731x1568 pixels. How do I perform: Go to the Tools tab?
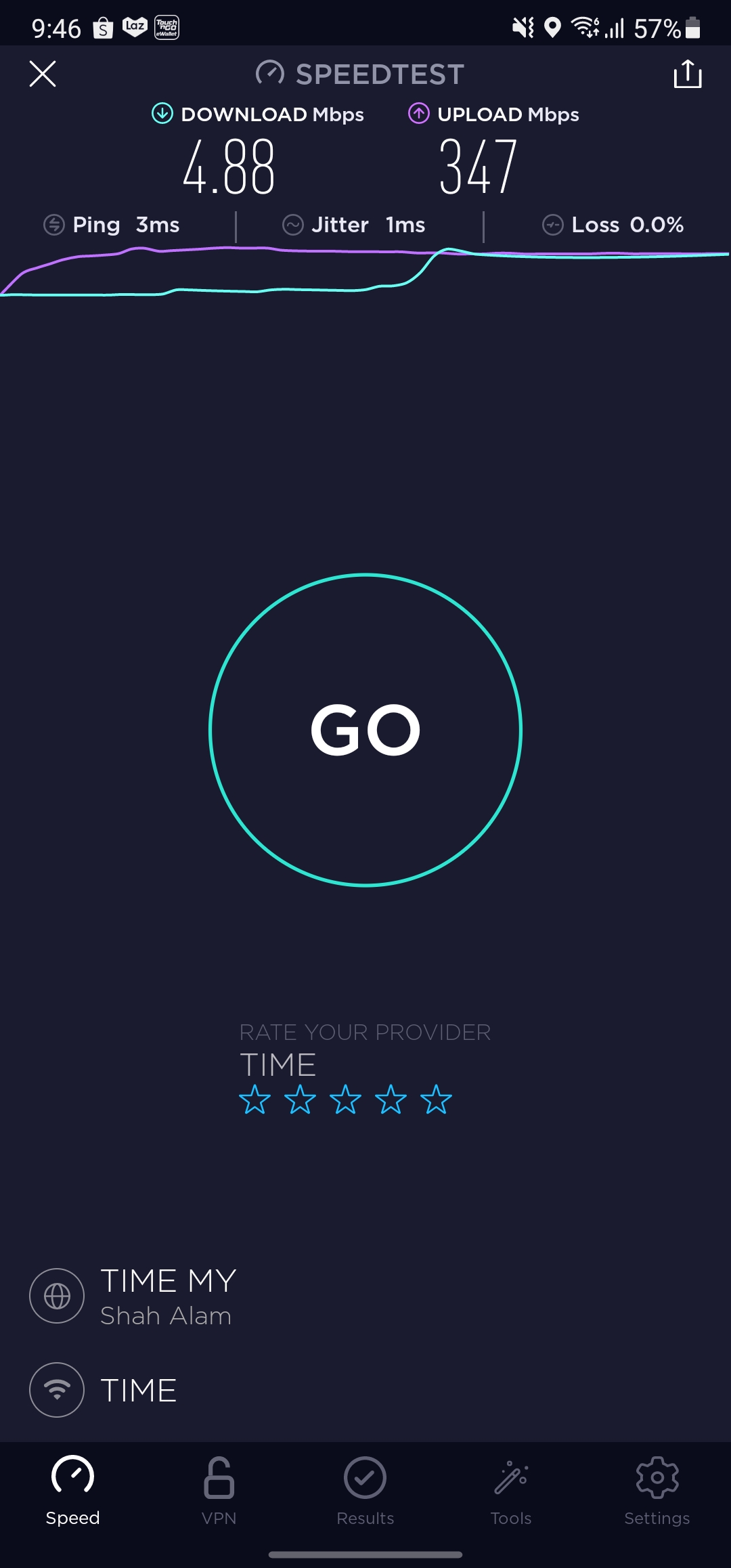pos(511,1491)
